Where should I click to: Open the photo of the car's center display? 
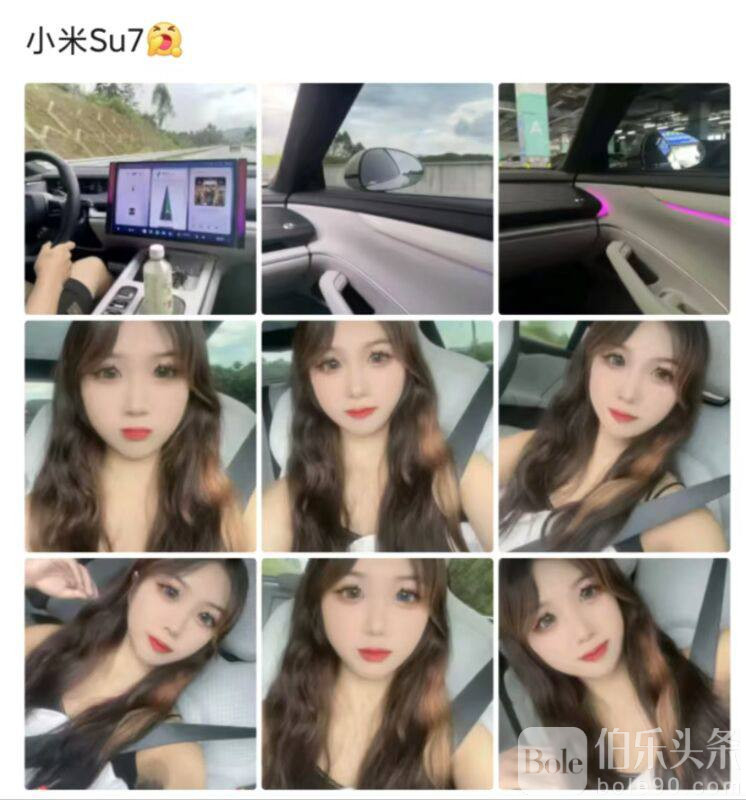click(x=140, y=198)
